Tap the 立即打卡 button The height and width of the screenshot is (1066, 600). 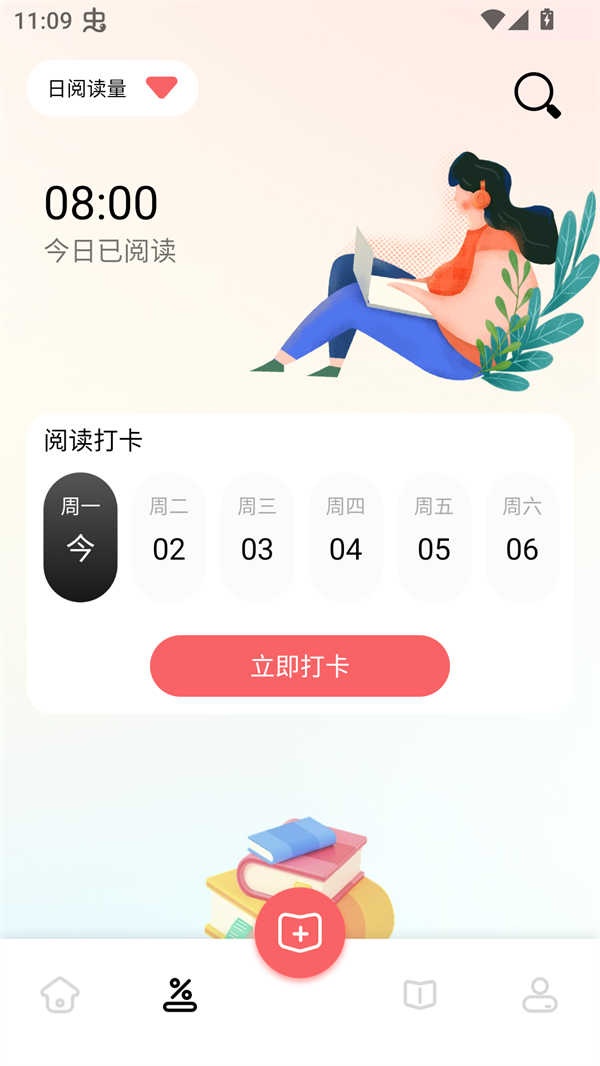point(300,666)
